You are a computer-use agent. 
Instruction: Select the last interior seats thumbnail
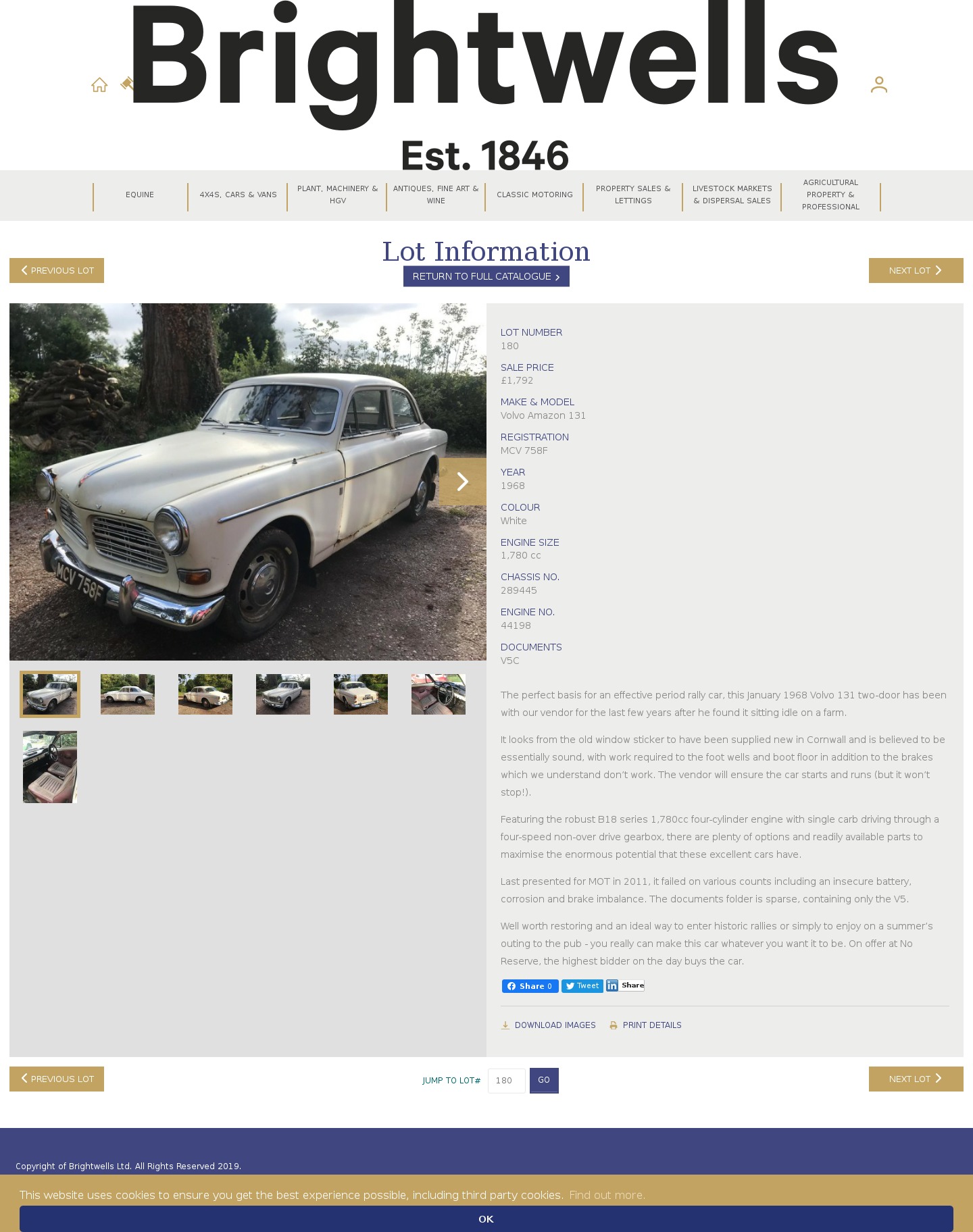tap(50, 767)
